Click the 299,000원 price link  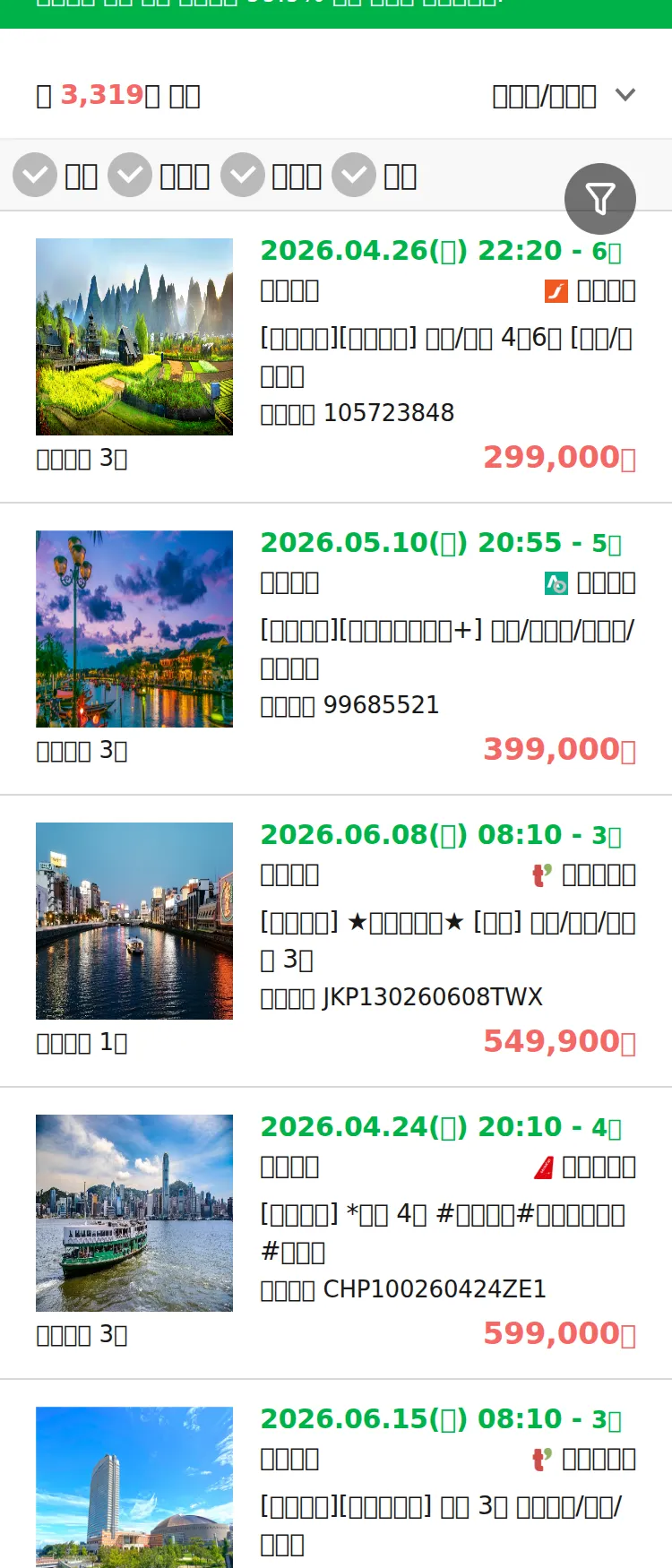click(557, 458)
